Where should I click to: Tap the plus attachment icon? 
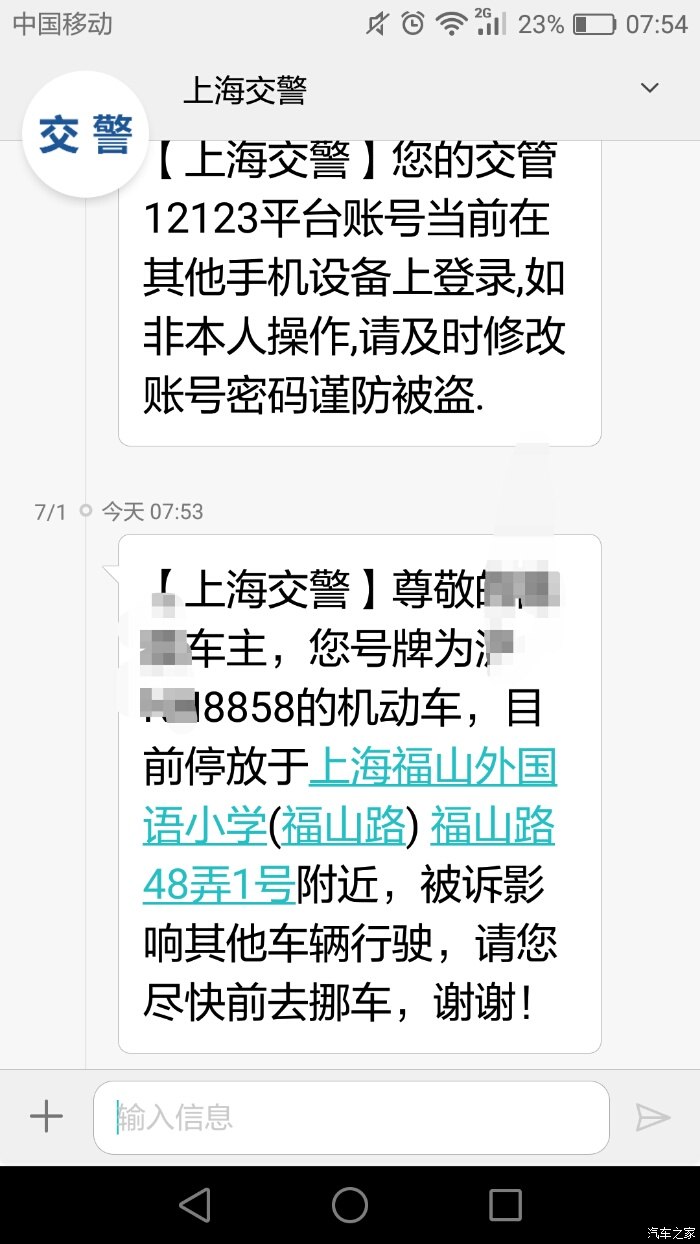tap(47, 1116)
